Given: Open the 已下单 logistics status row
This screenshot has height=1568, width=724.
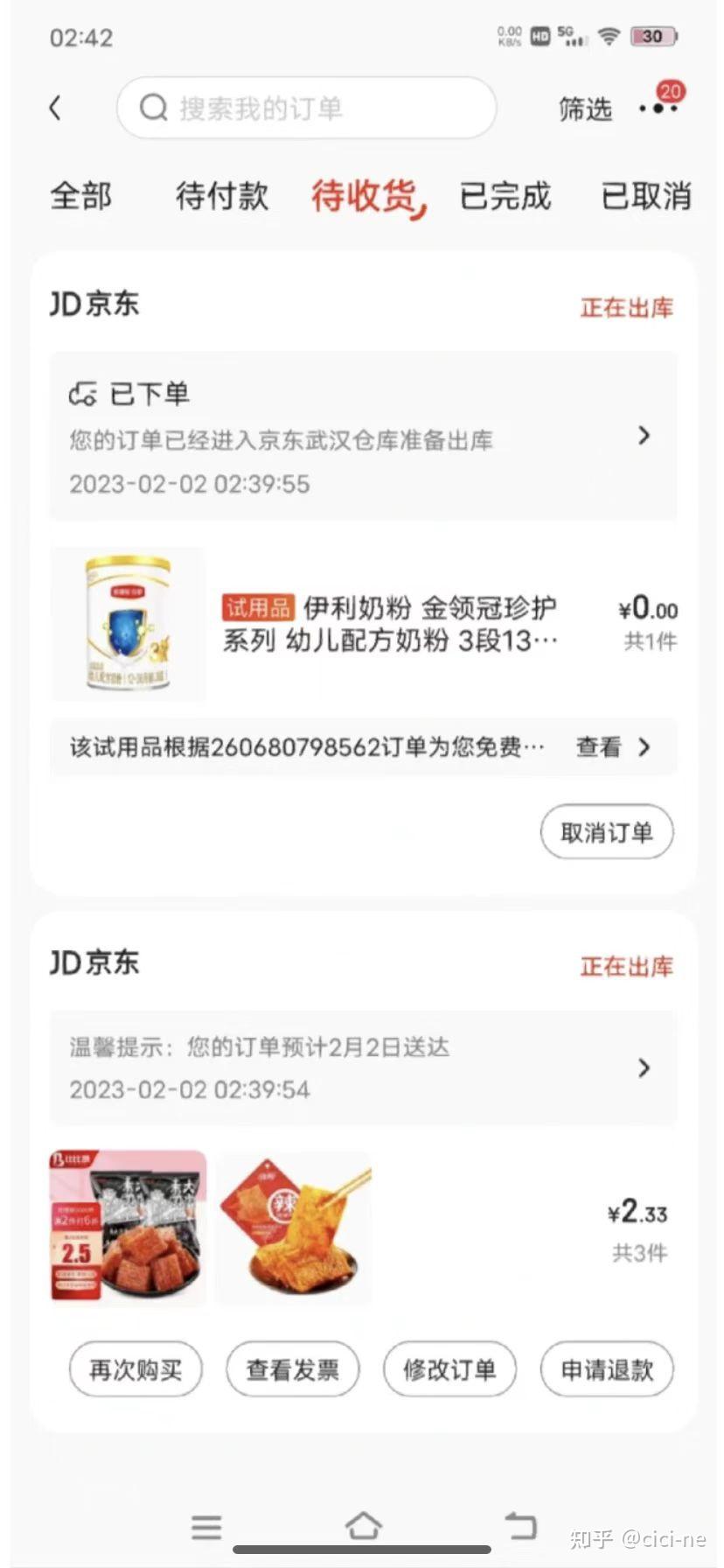Looking at the screenshot, I should (x=363, y=436).
